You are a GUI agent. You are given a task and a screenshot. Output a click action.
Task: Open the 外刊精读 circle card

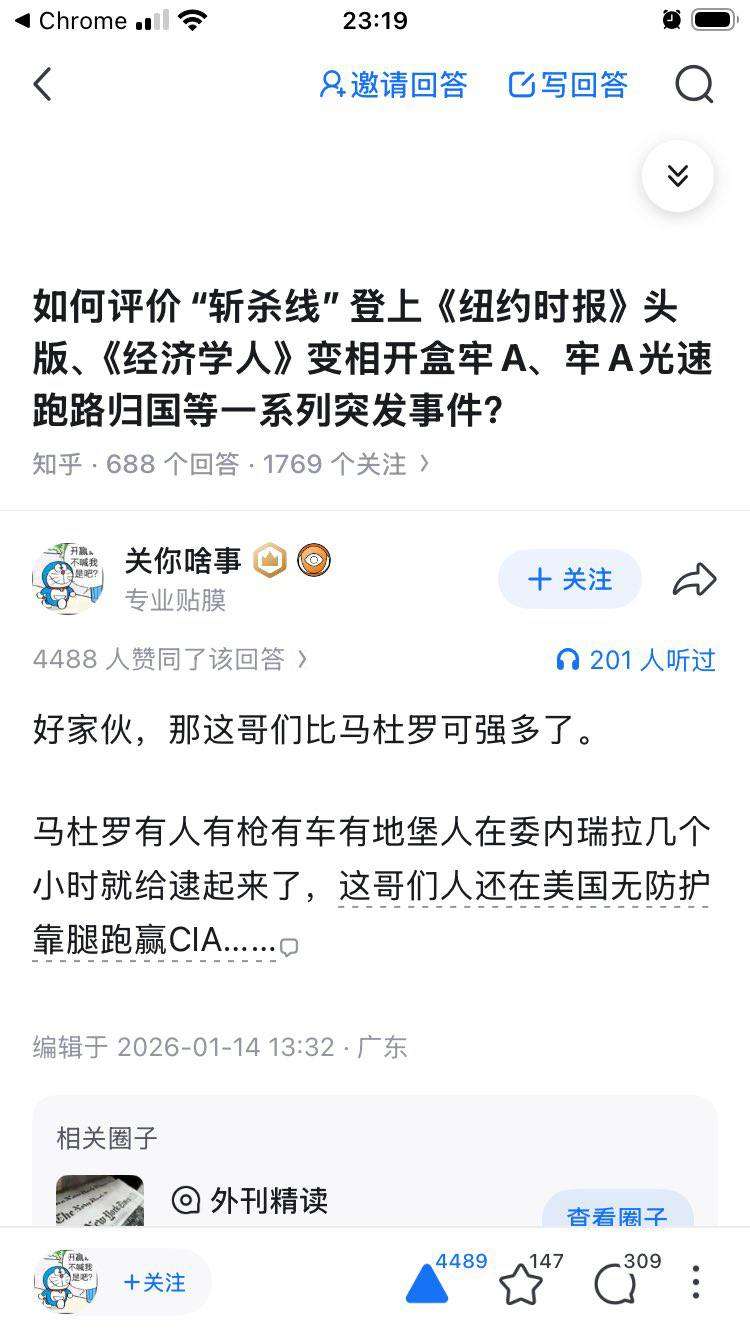tap(268, 1200)
